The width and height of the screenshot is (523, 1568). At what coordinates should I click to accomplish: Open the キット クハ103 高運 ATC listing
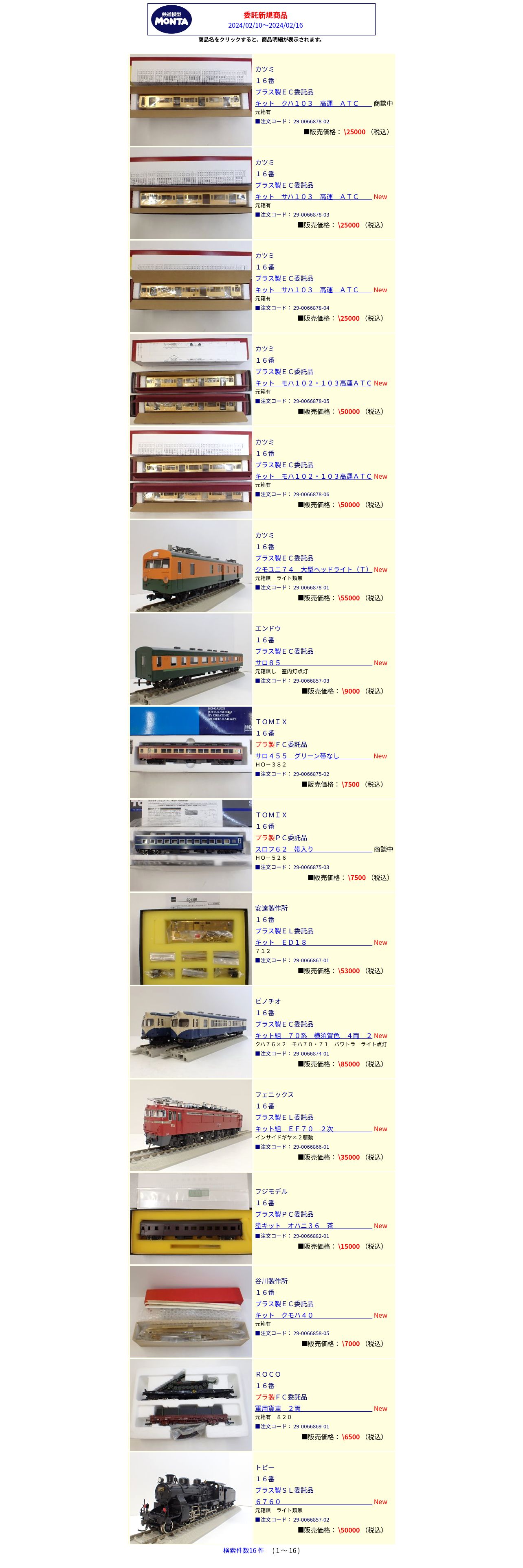306,103
